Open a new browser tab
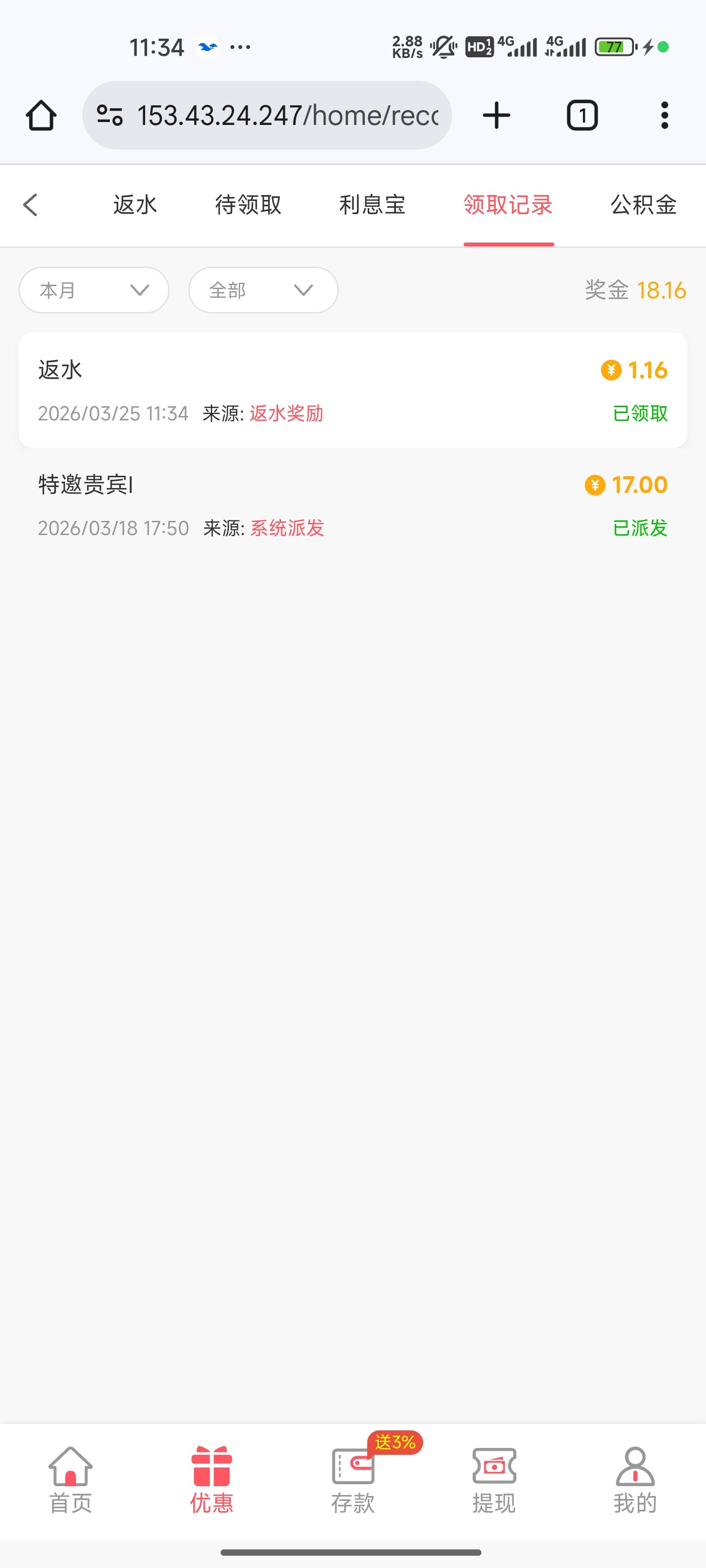 point(497,115)
